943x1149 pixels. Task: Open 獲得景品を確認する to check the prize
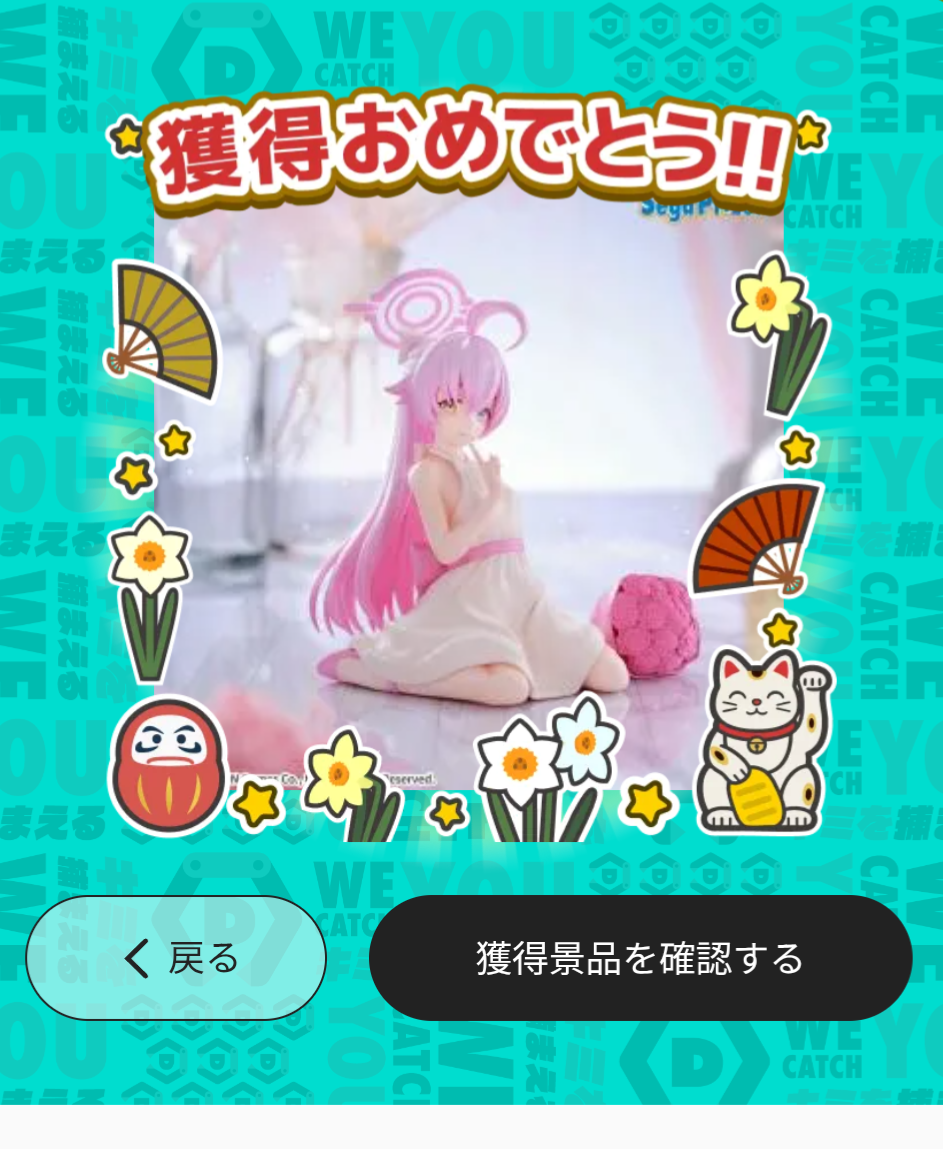(x=640, y=958)
